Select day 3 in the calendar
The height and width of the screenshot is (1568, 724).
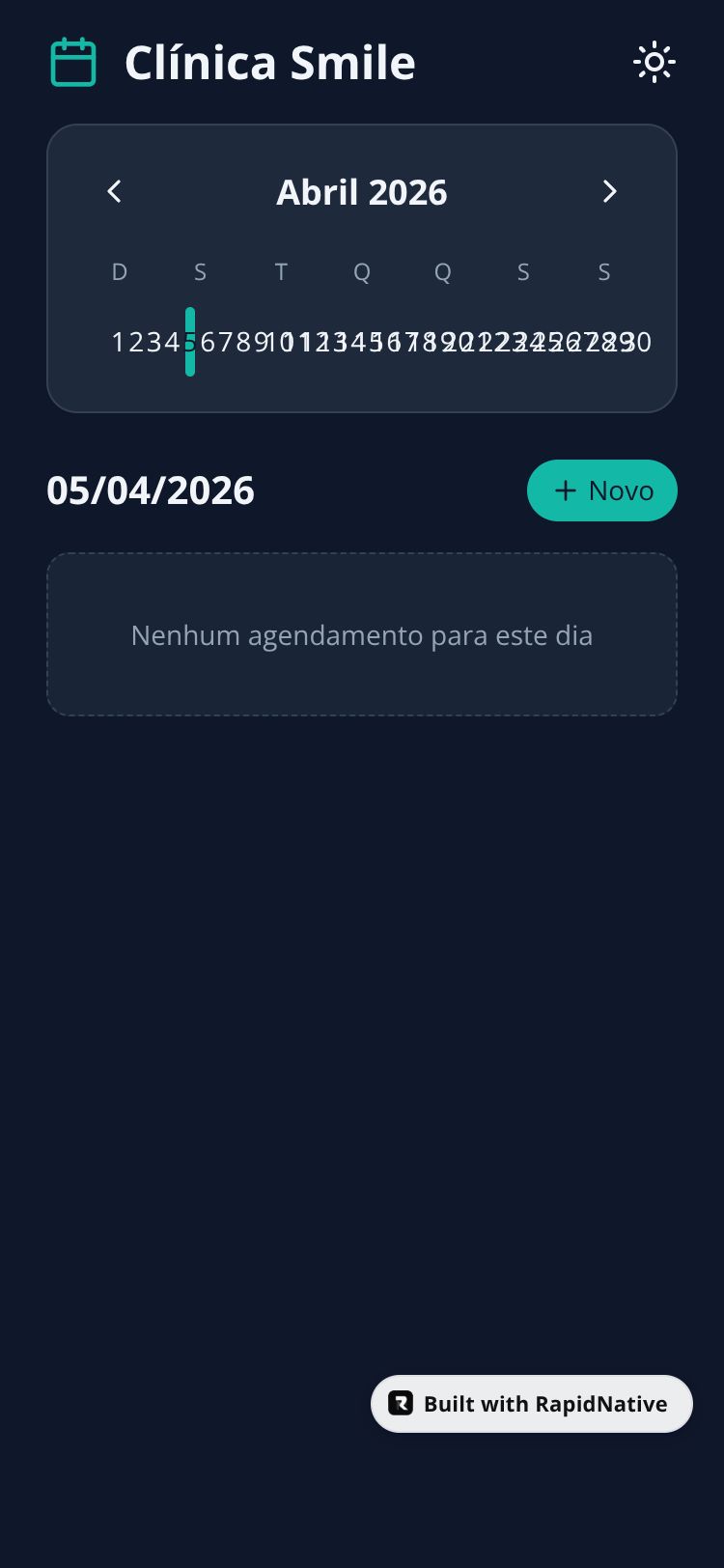tap(153, 342)
